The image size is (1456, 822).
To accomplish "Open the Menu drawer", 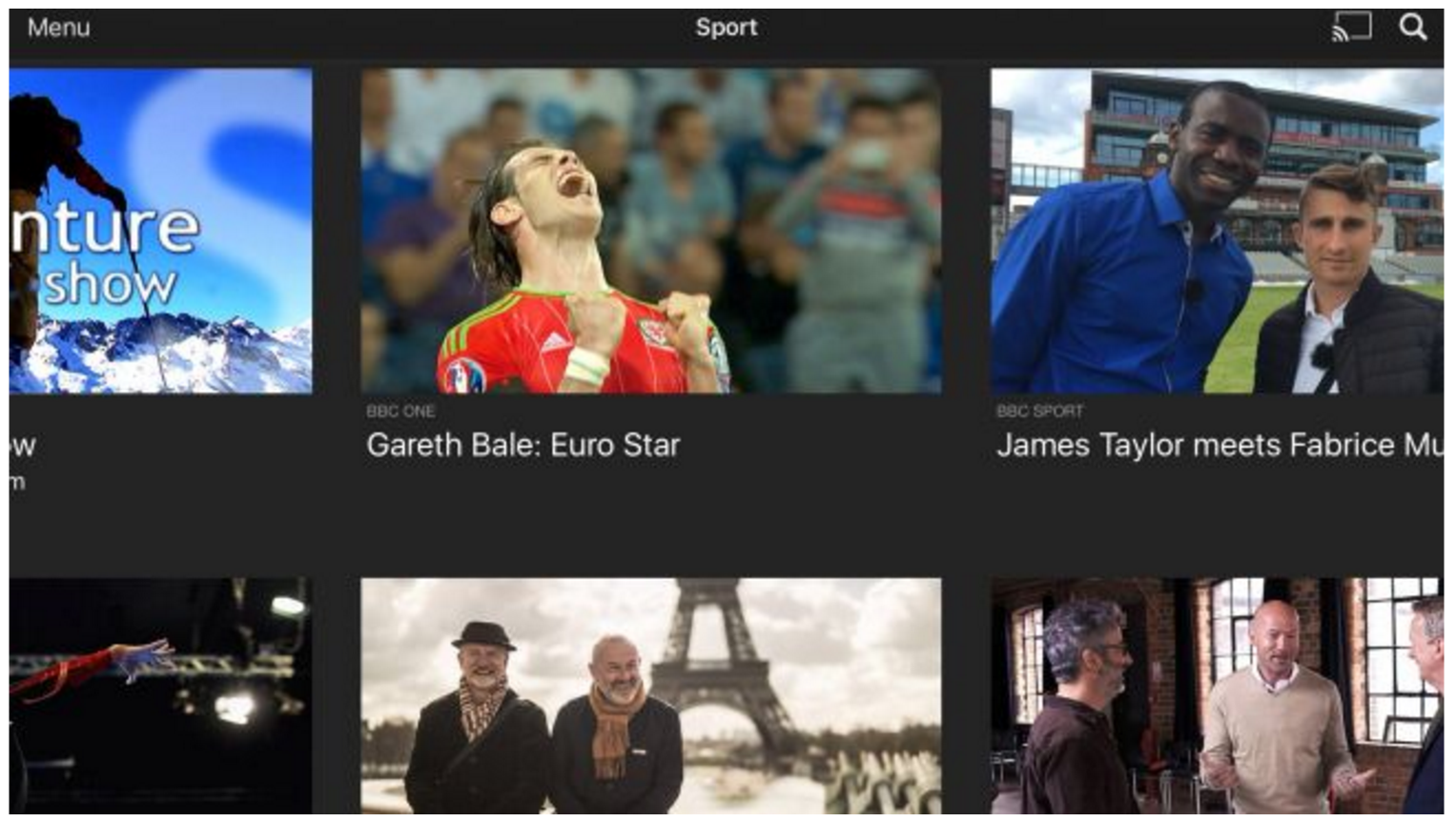I will 58,28.
